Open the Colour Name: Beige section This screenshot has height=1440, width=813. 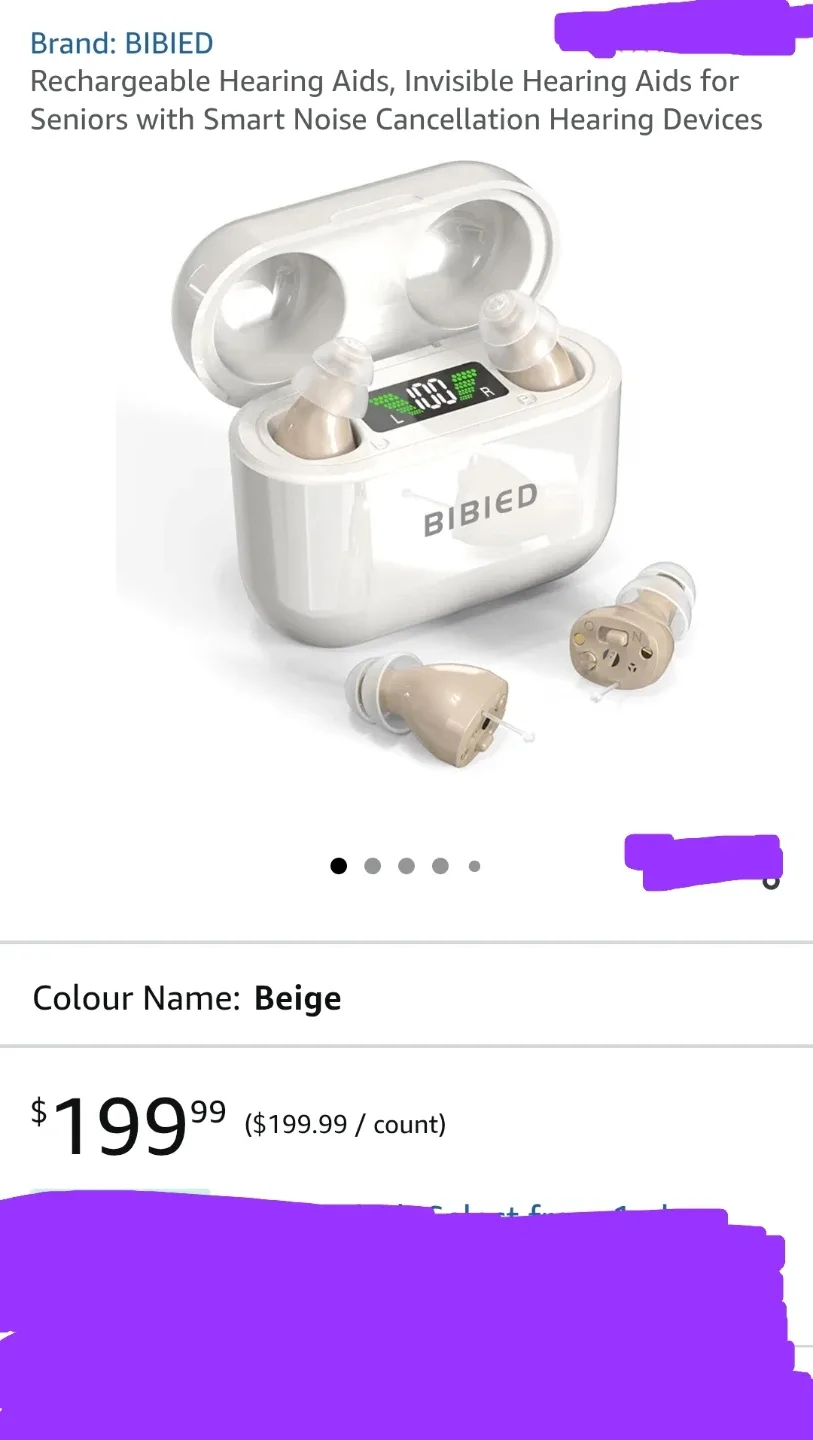[x=186, y=997]
